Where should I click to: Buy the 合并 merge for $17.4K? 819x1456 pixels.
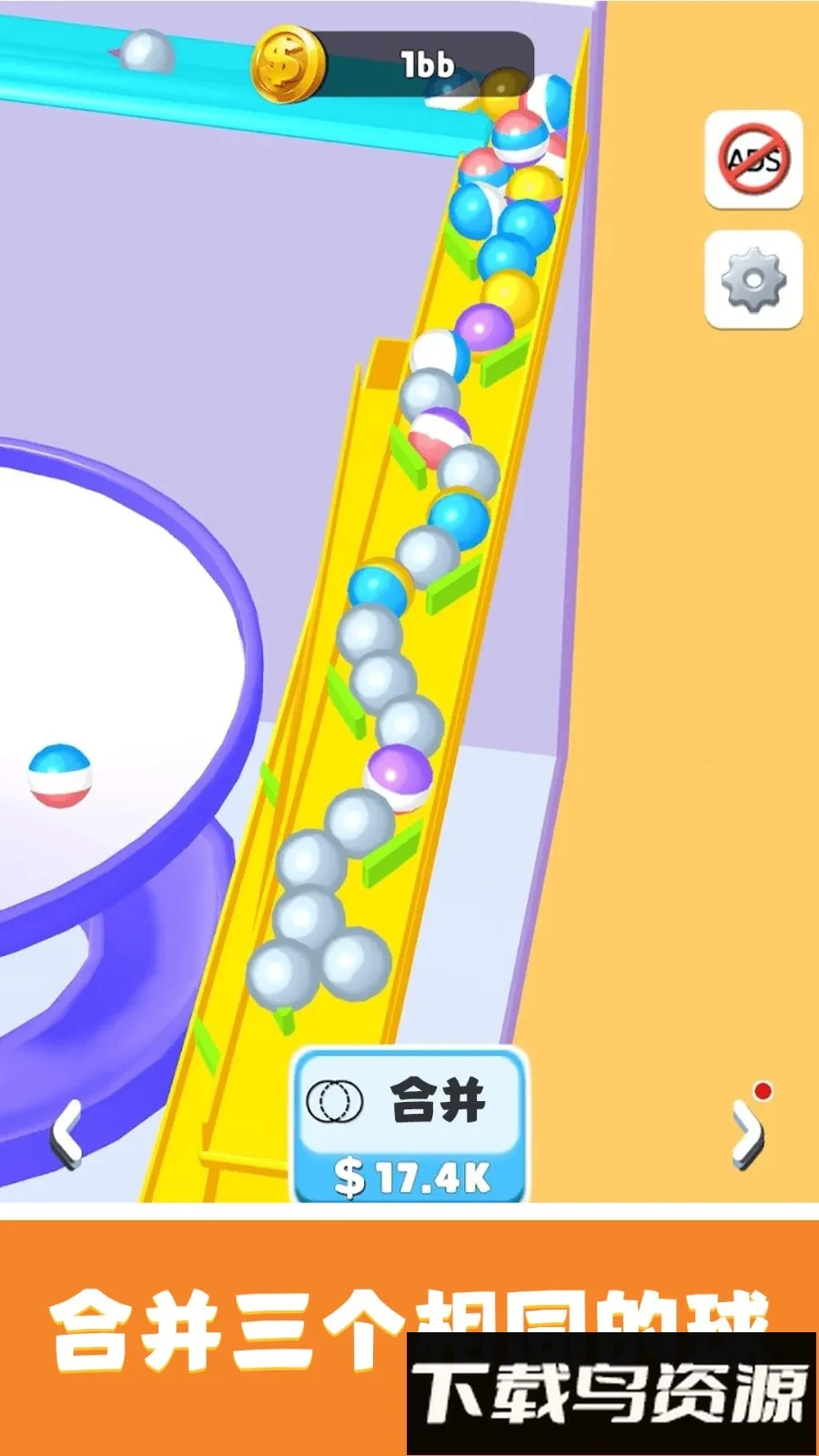click(411, 1127)
